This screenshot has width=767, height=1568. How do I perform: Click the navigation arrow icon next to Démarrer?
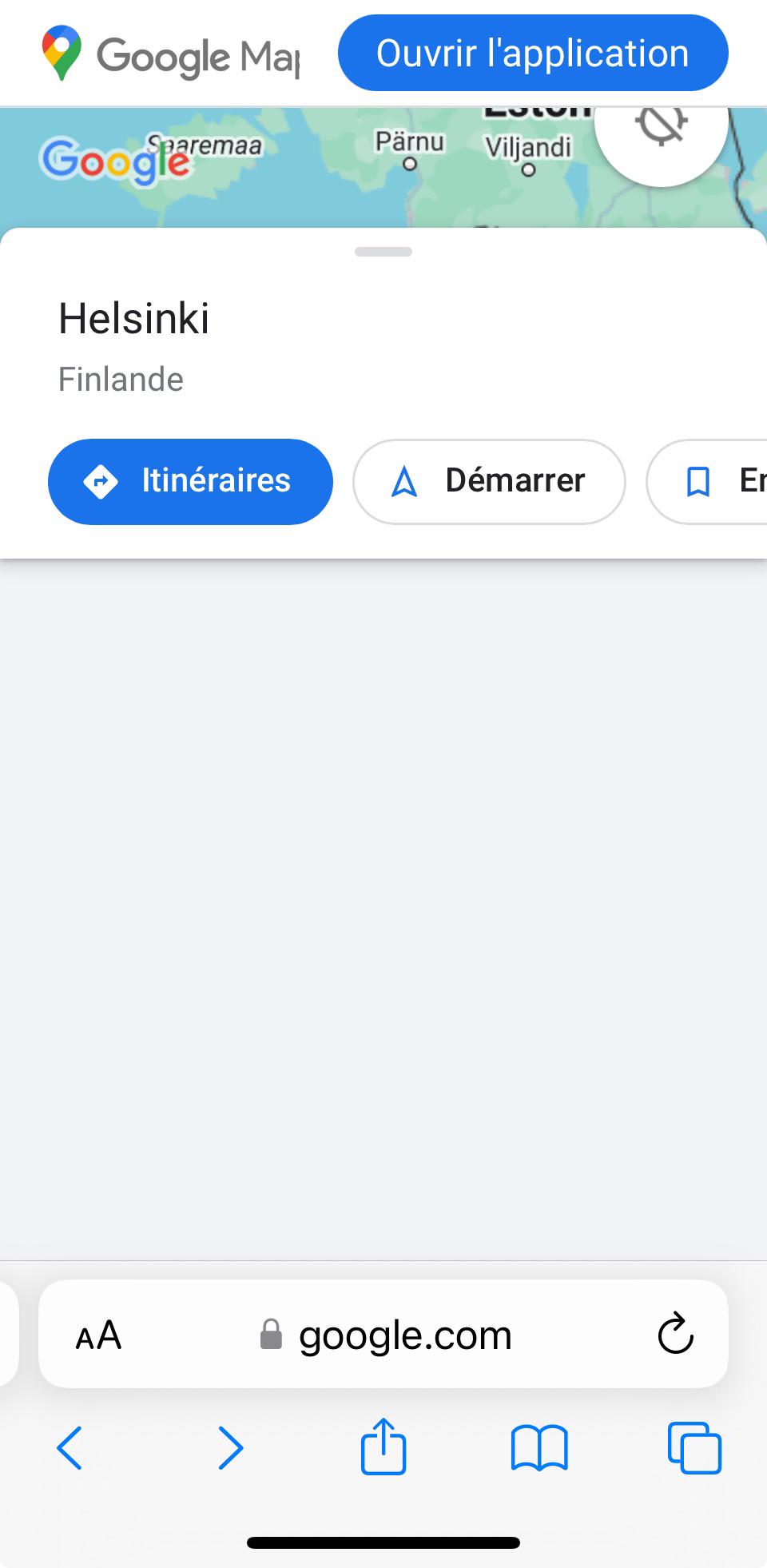point(404,481)
